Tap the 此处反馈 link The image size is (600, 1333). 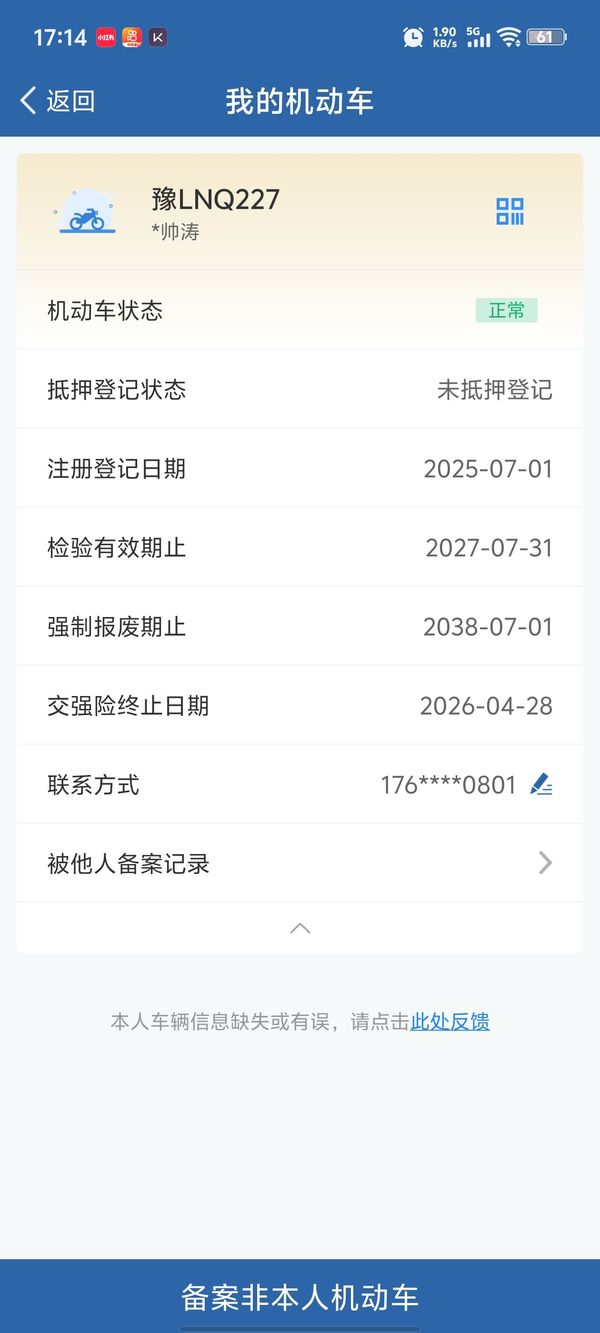click(449, 1021)
